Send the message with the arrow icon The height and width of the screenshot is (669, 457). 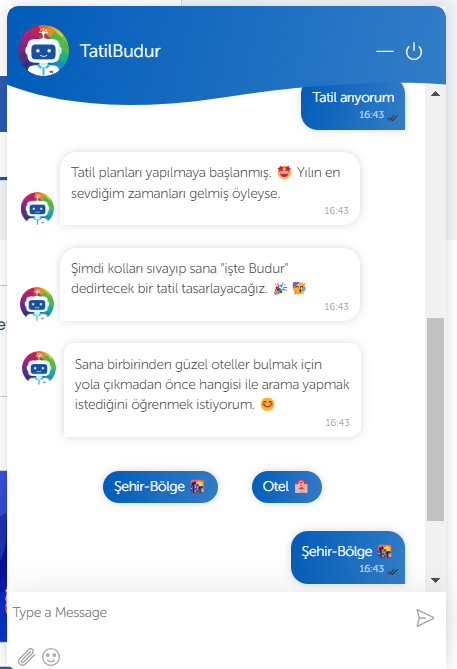(425, 618)
